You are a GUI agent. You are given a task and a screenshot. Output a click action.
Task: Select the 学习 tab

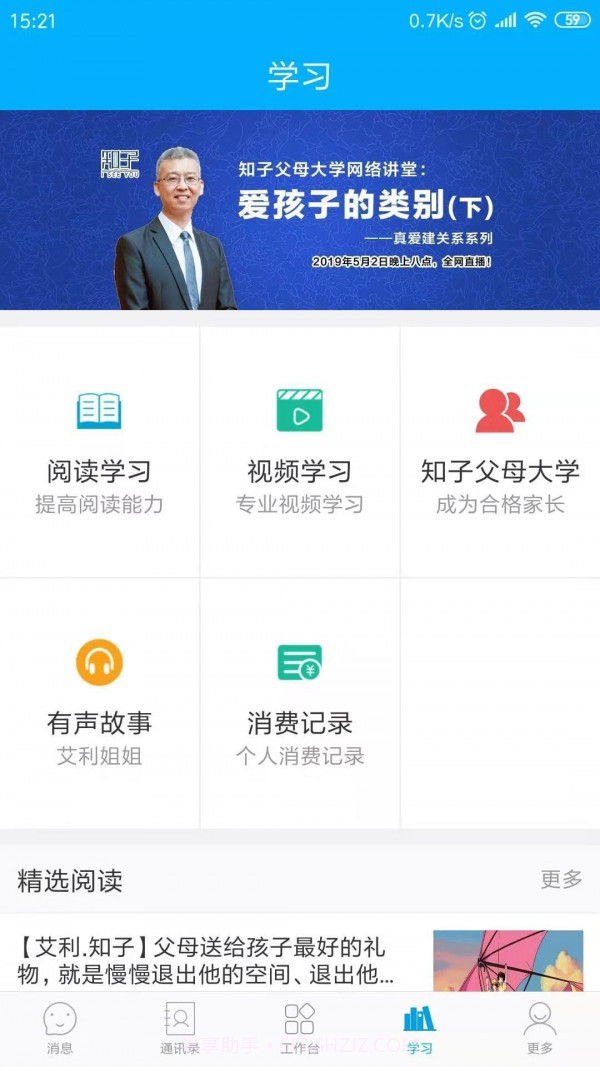pos(420,1029)
